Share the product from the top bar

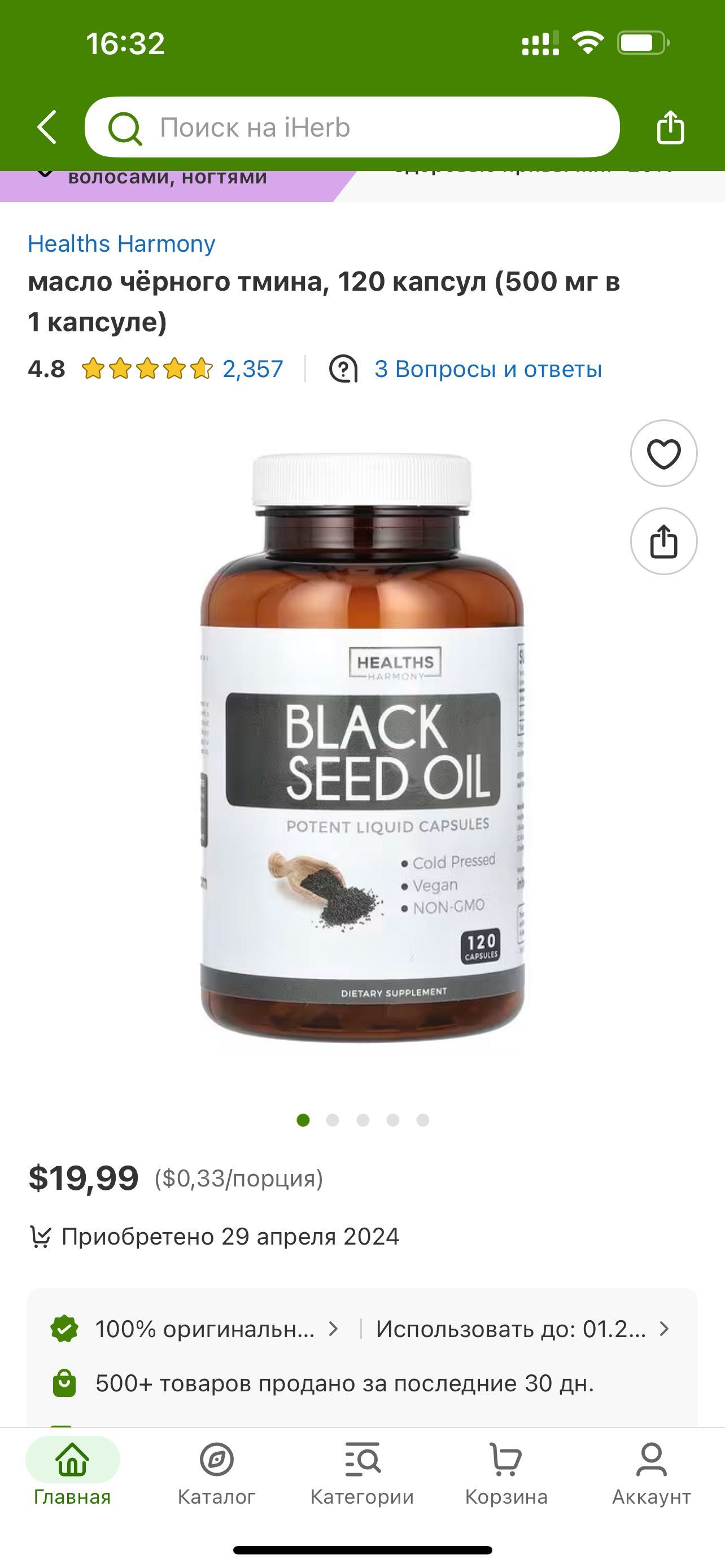pyautogui.click(x=670, y=127)
